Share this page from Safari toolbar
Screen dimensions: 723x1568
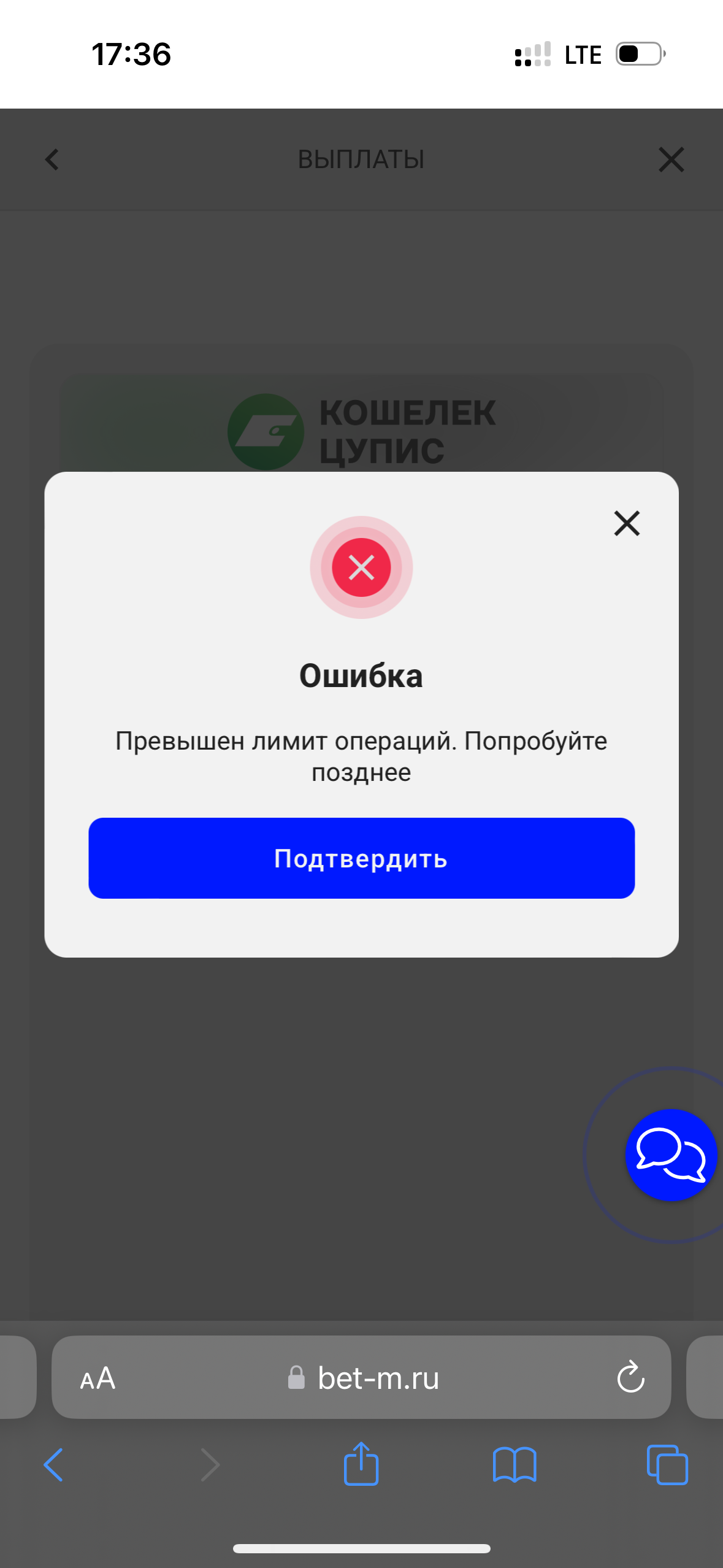pos(361,1464)
